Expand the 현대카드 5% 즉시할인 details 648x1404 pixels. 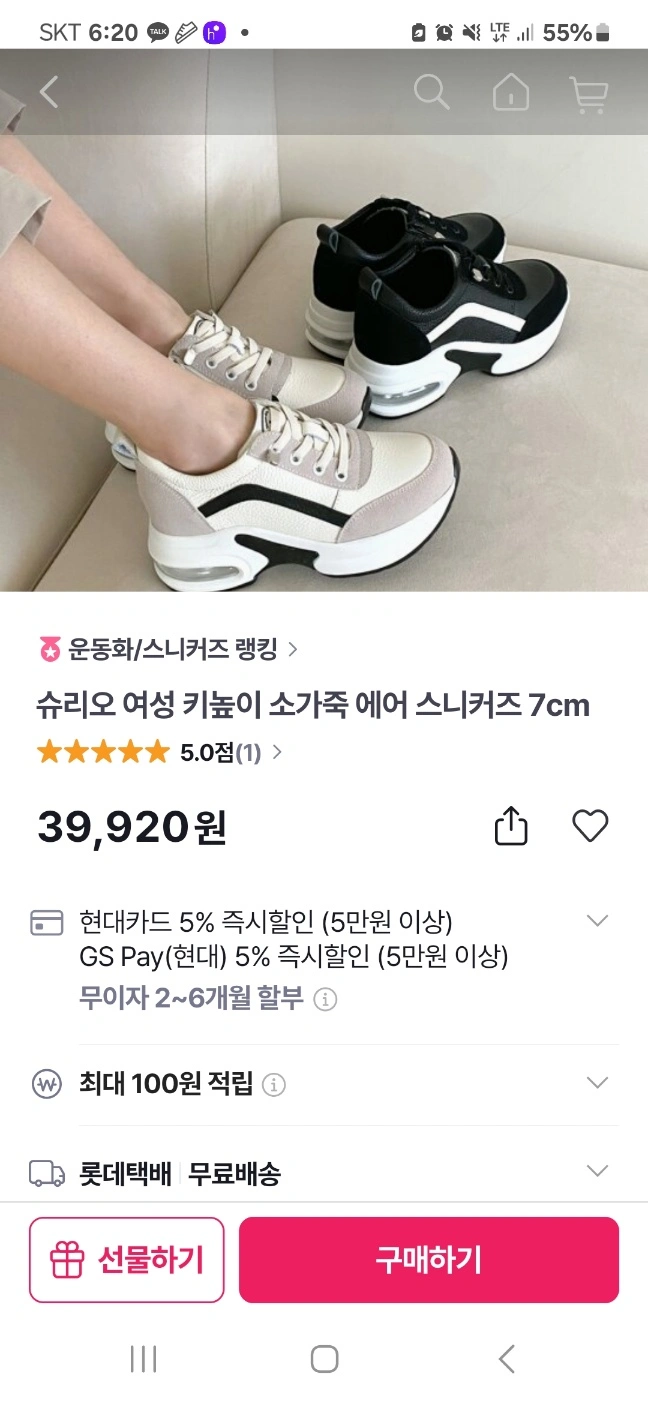point(597,921)
